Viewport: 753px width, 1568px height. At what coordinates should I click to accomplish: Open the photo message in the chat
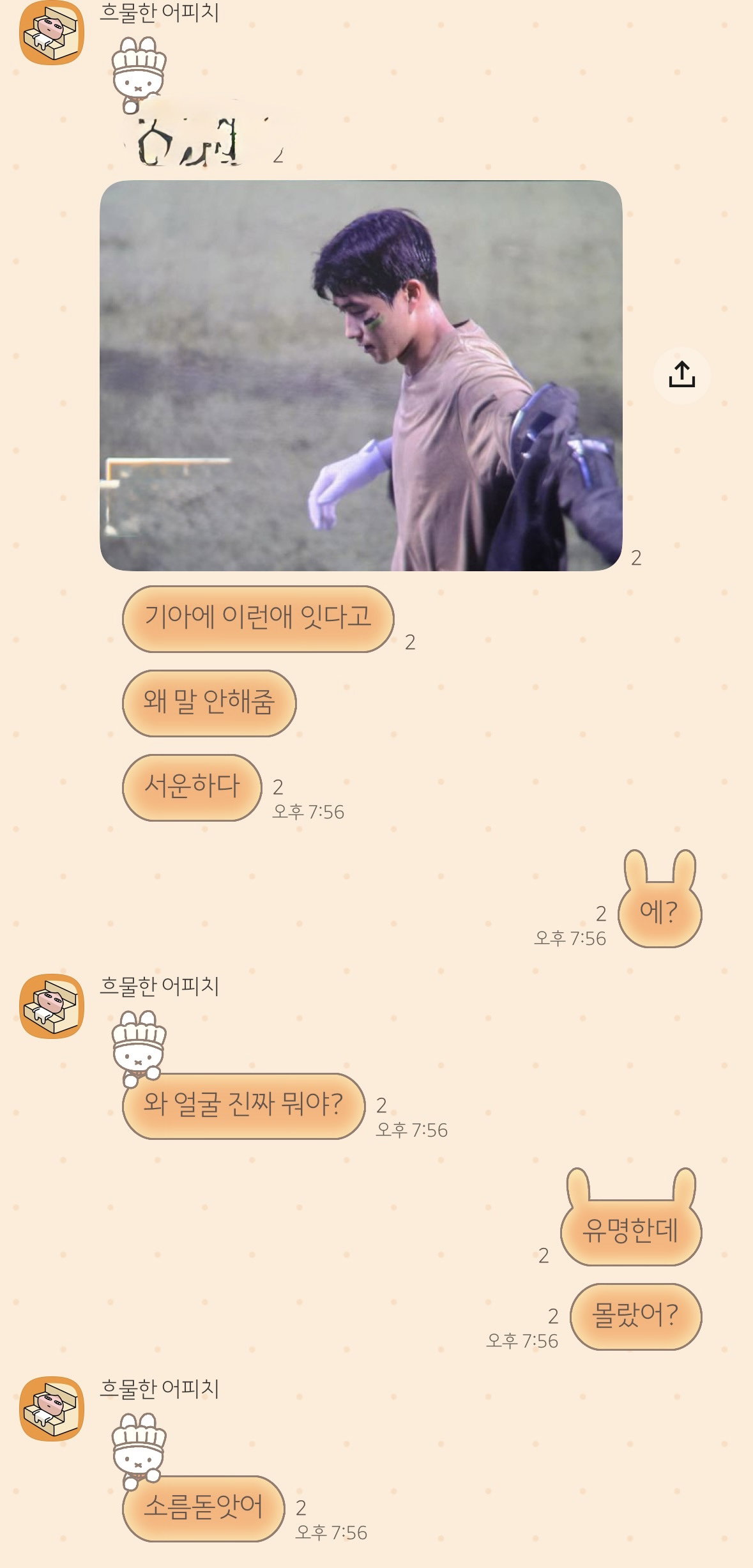point(361,375)
